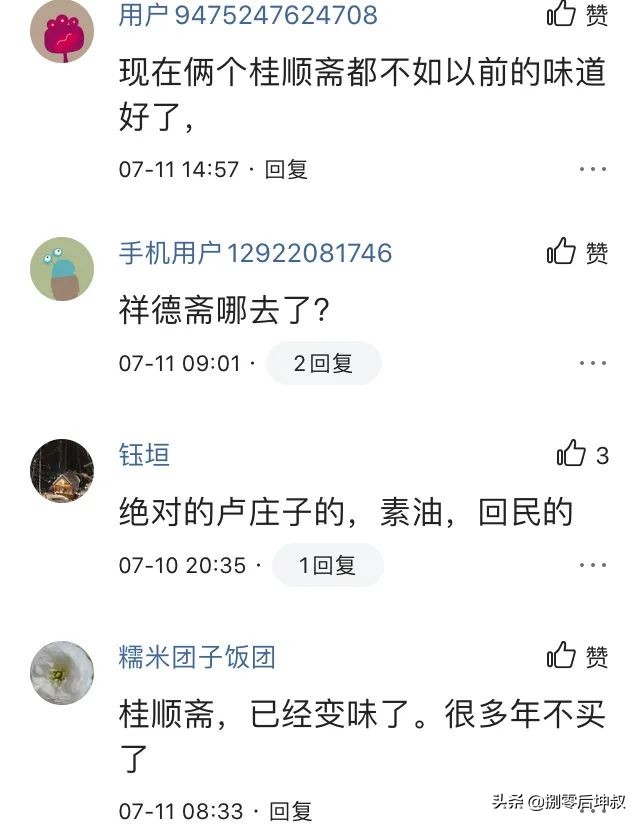Screen dimensions: 640x824
Task: View 钰垣's profile avatar
Action: coord(62,470)
